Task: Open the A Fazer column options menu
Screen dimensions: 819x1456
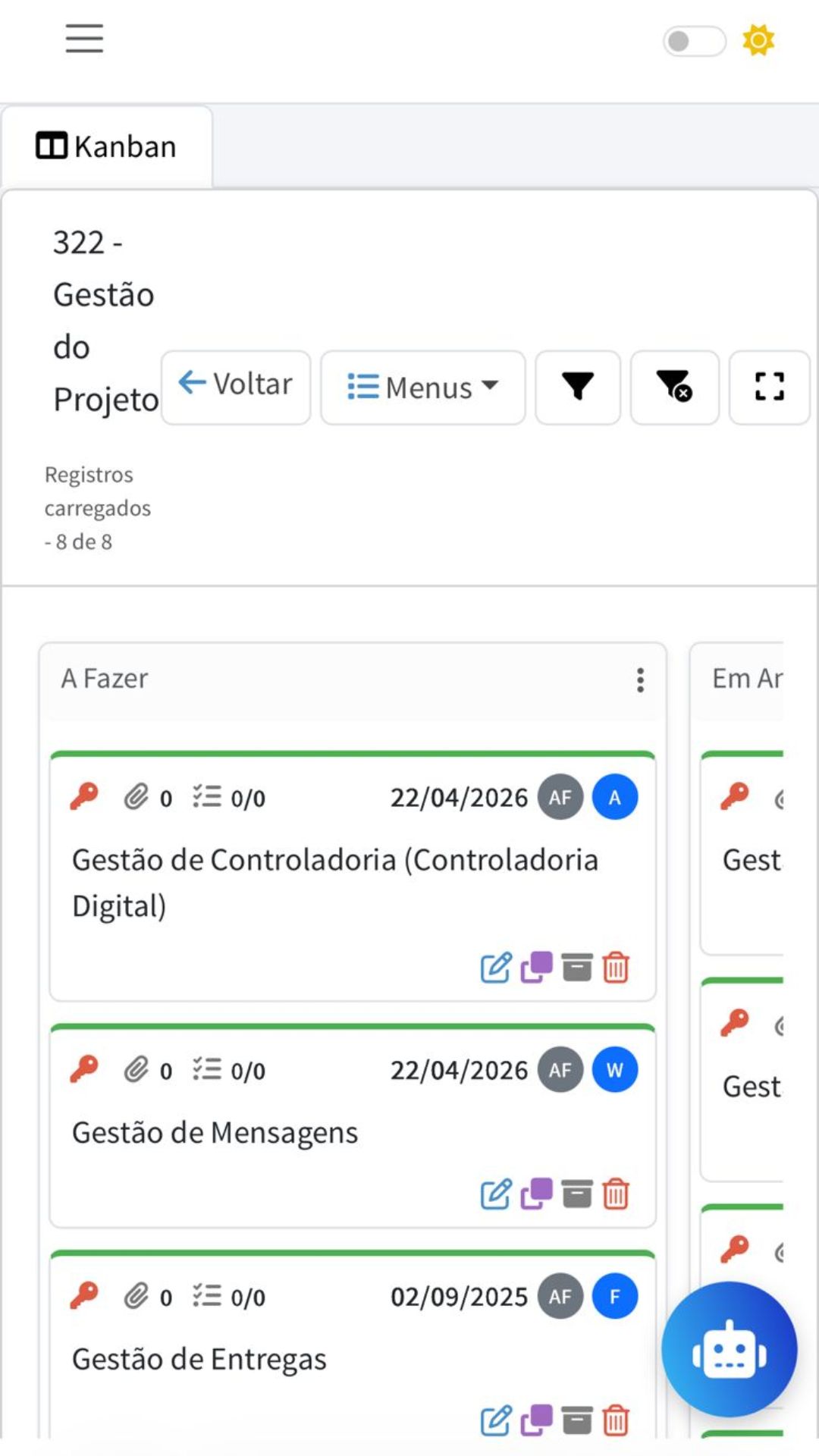Action: click(x=641, y=680)
